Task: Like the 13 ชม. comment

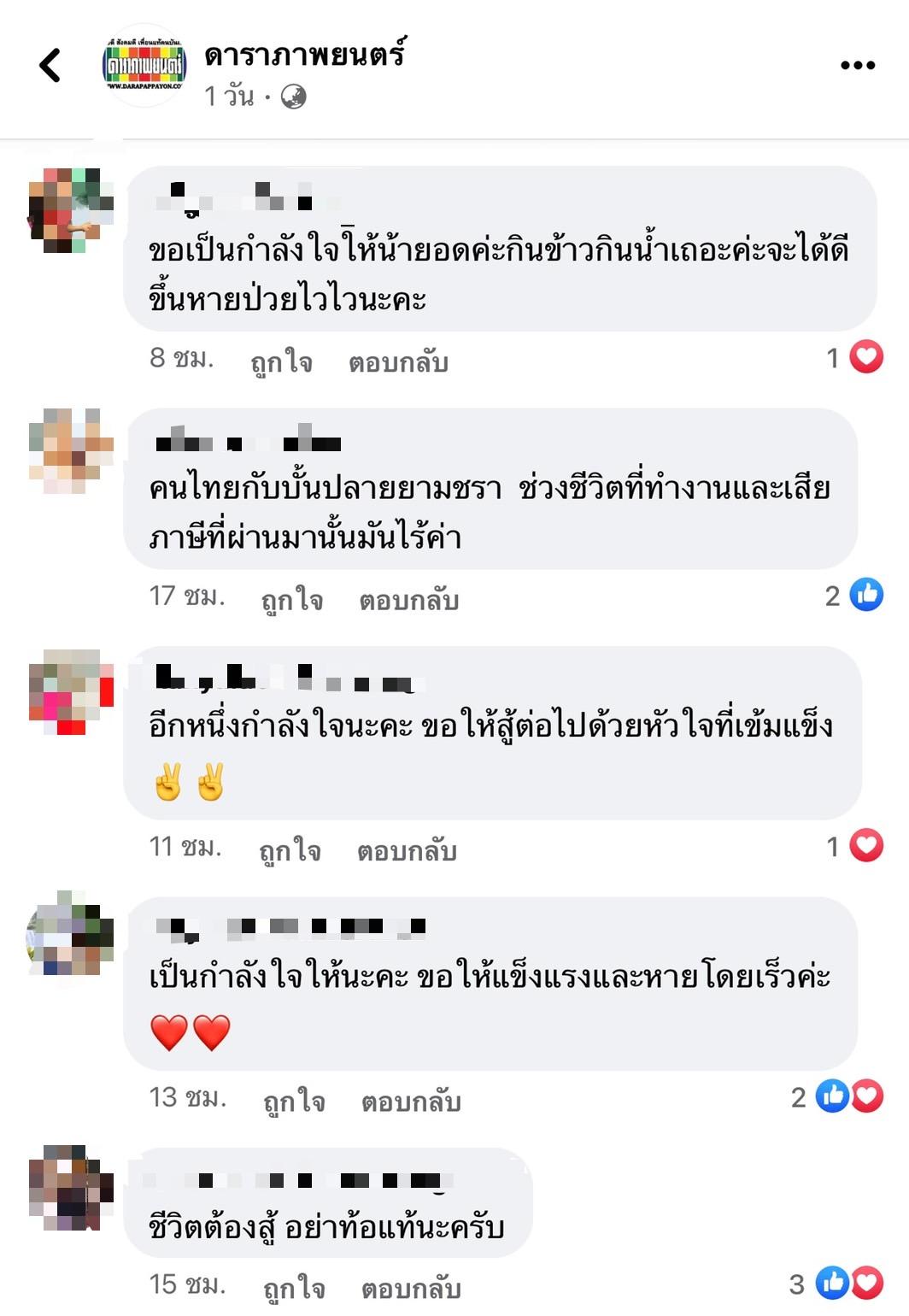Action: tap(294, 1101)
